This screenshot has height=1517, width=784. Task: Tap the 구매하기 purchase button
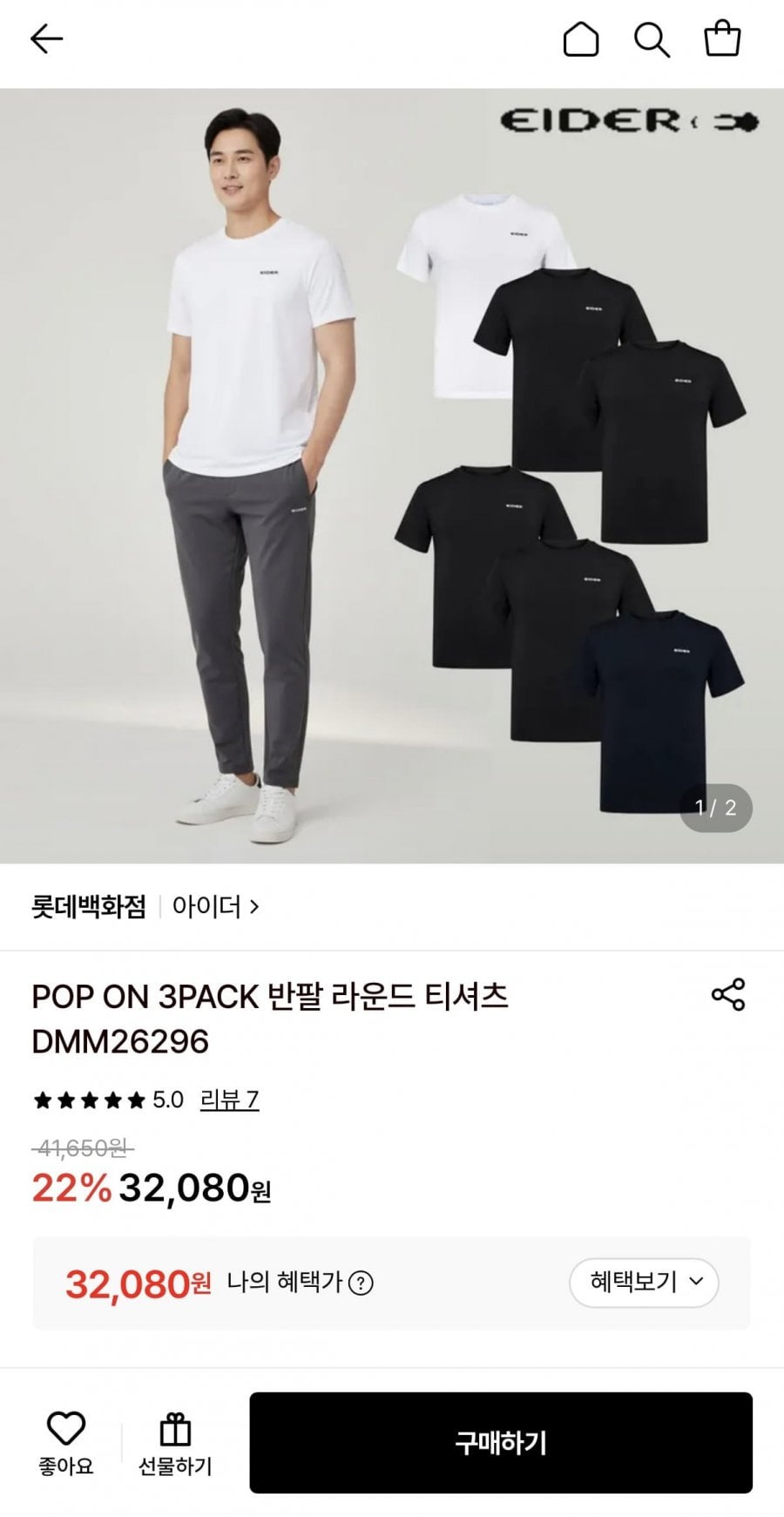[501, 1443]
